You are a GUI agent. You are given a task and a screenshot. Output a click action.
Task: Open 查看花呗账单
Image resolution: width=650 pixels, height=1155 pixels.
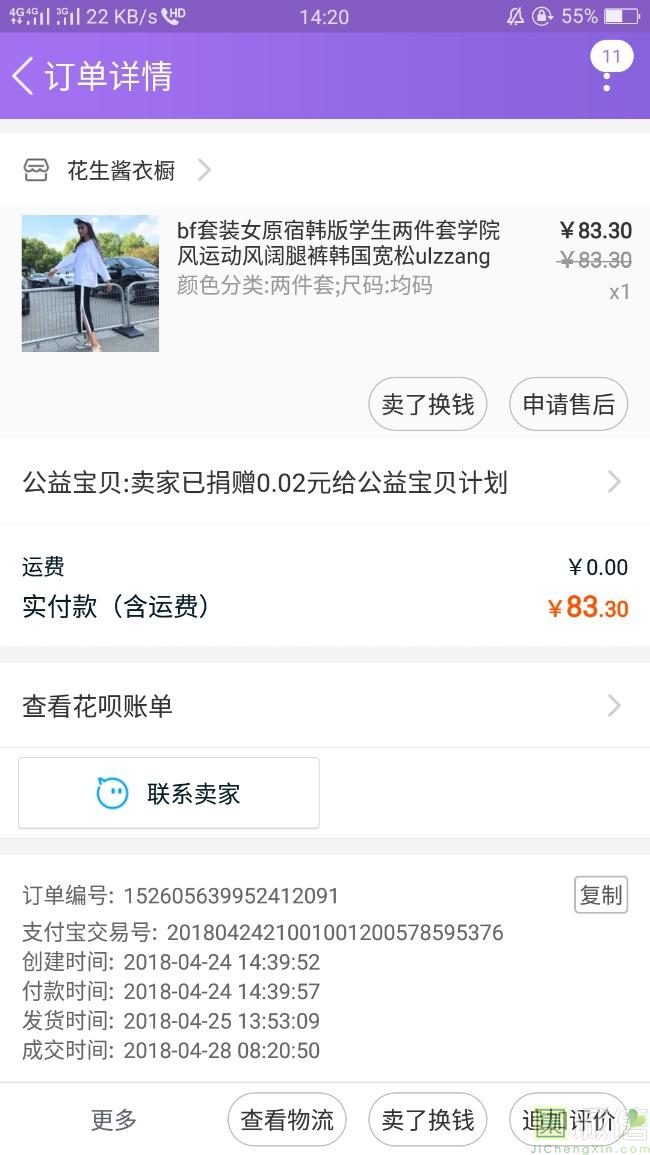(324, 706)
